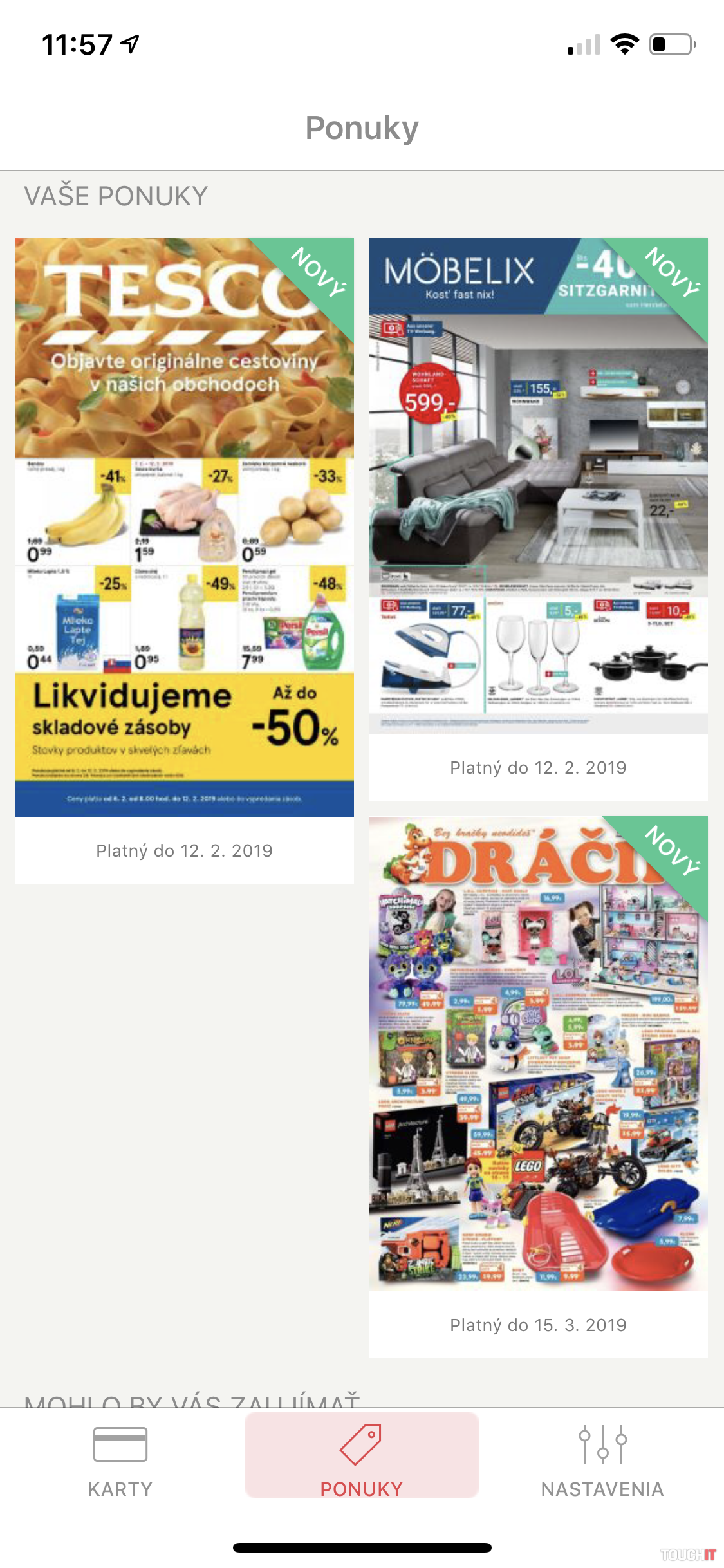This screenshot has width=724, height=1568.
Task: Go to the Nastavenia tab
Action: coord(602,1461)
